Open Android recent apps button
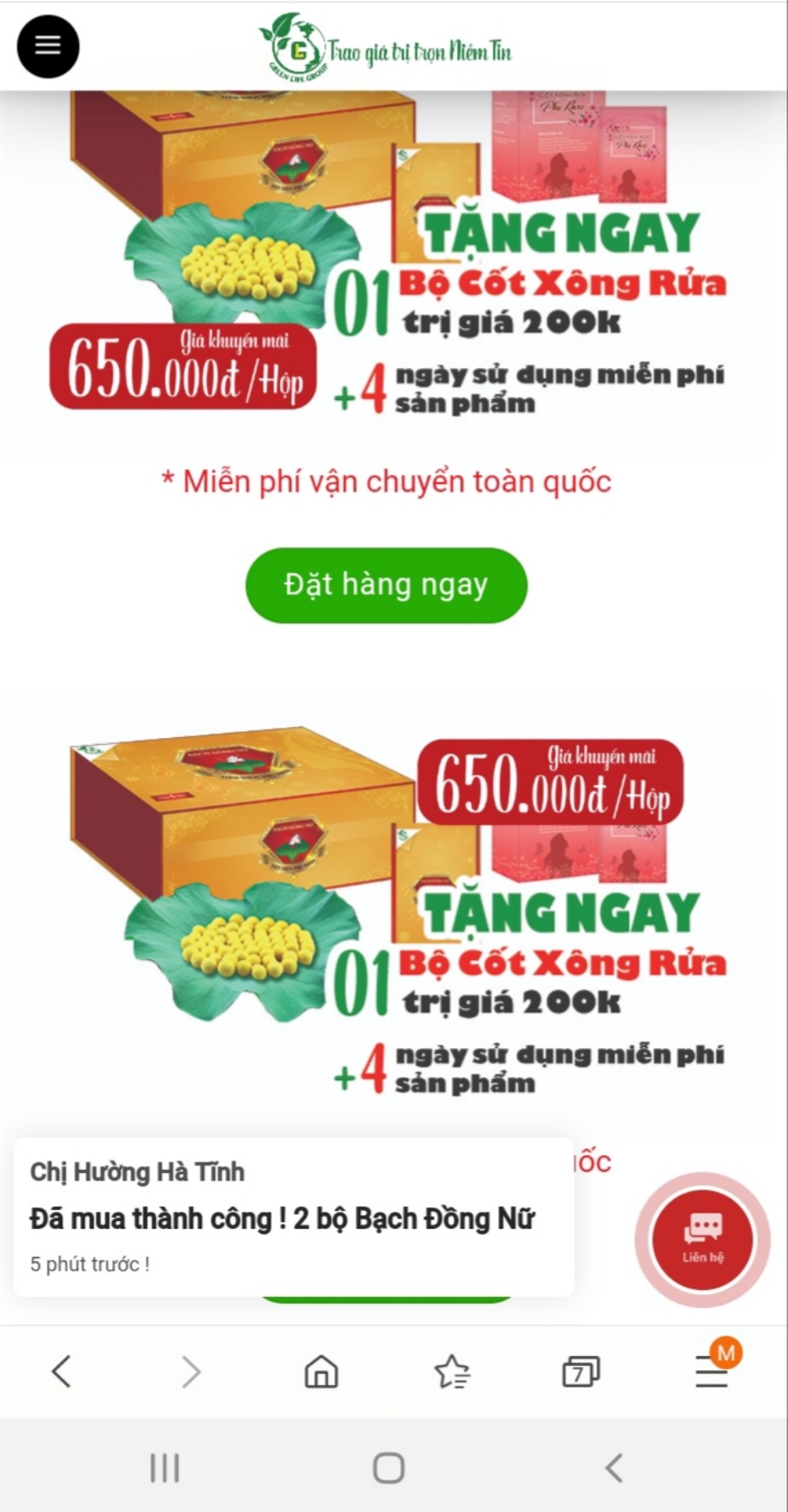Screen dimensions: 788x1512 point(163,1467)
